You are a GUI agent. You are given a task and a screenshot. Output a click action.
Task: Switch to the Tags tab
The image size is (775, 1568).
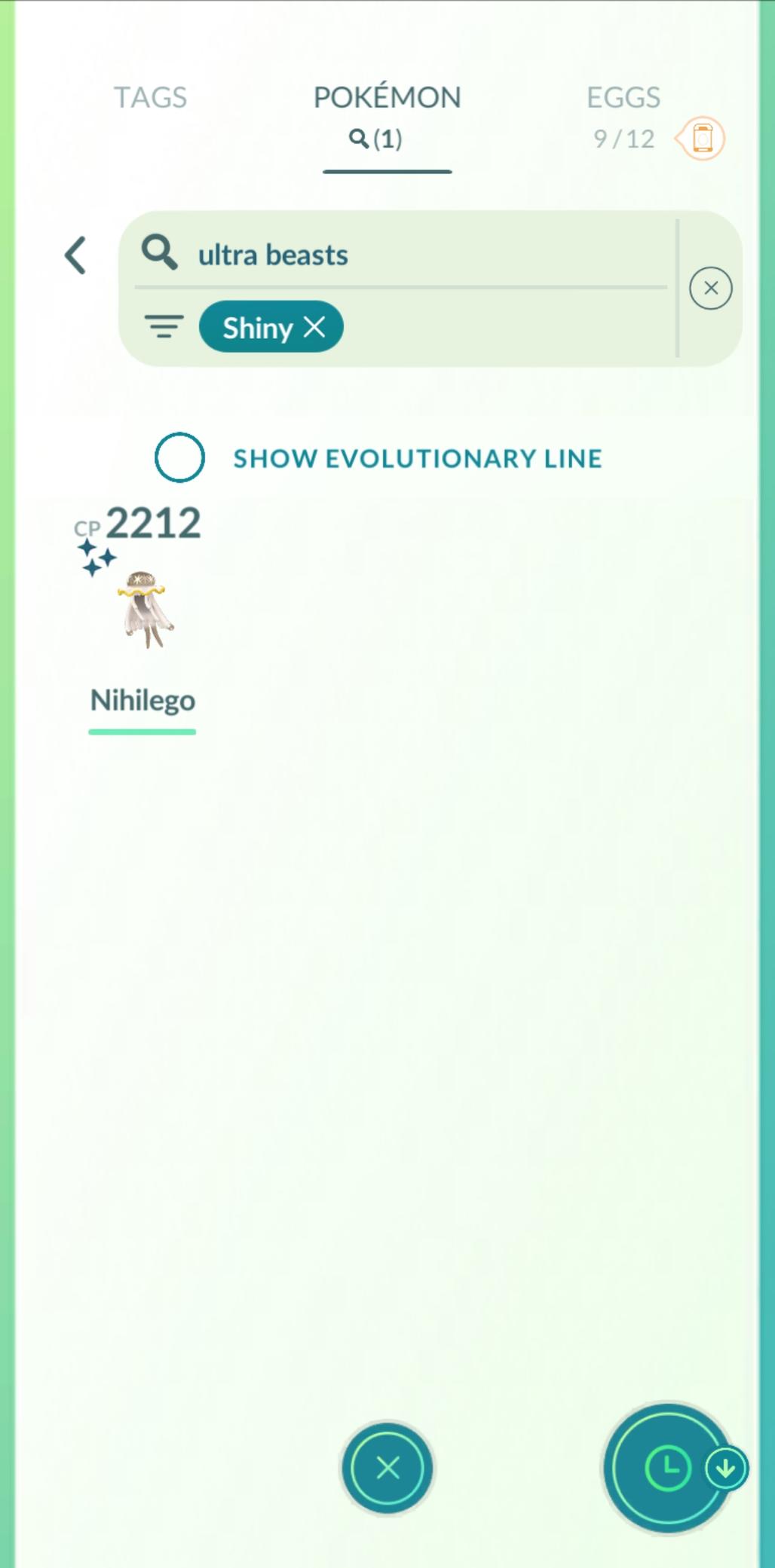[x=150, y=97]
